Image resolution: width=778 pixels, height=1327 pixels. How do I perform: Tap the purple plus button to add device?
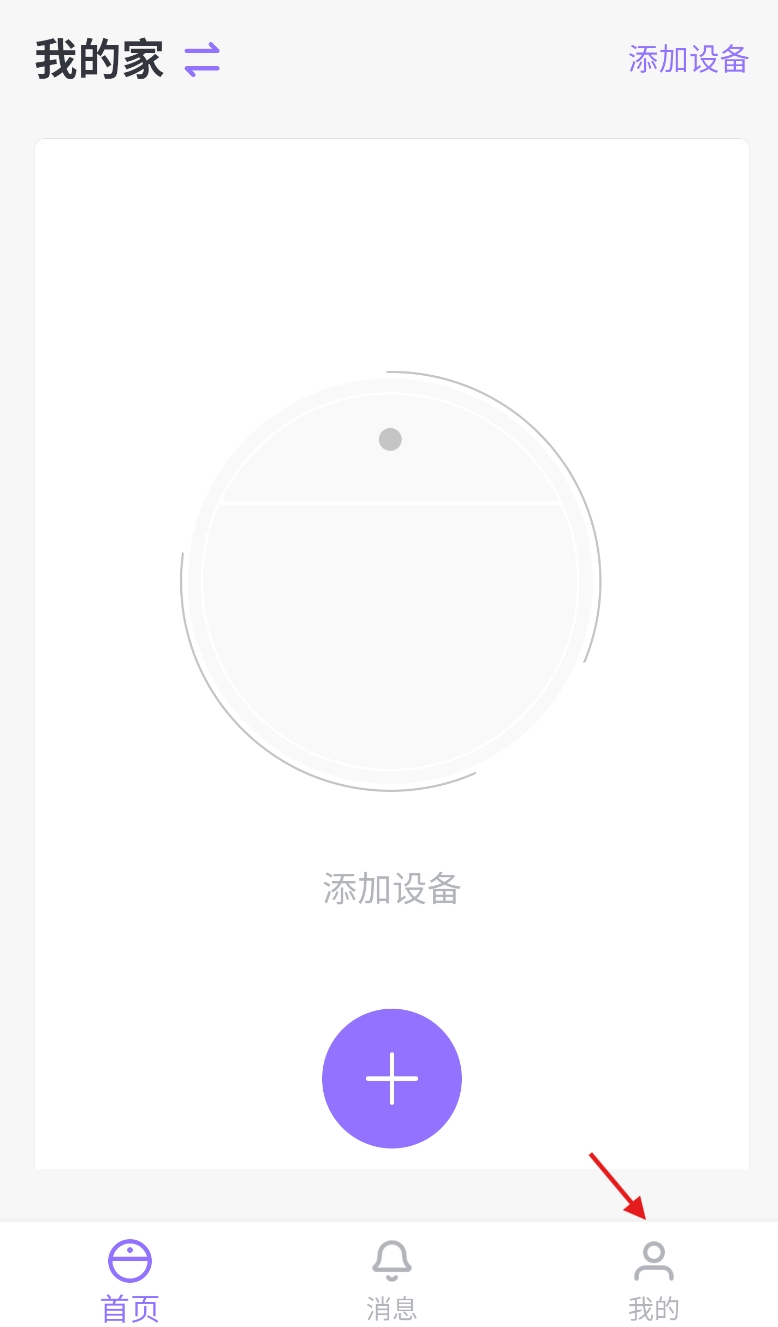click(391, 1078)
